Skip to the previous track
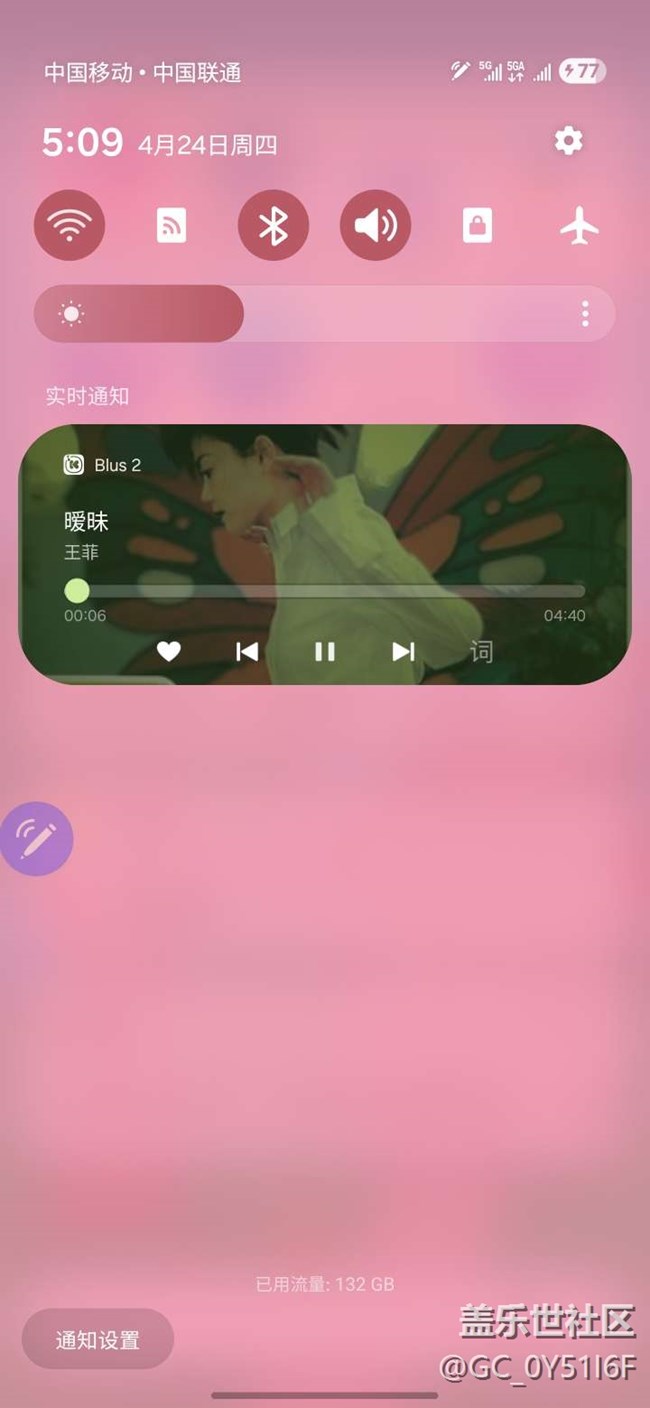 246,652
